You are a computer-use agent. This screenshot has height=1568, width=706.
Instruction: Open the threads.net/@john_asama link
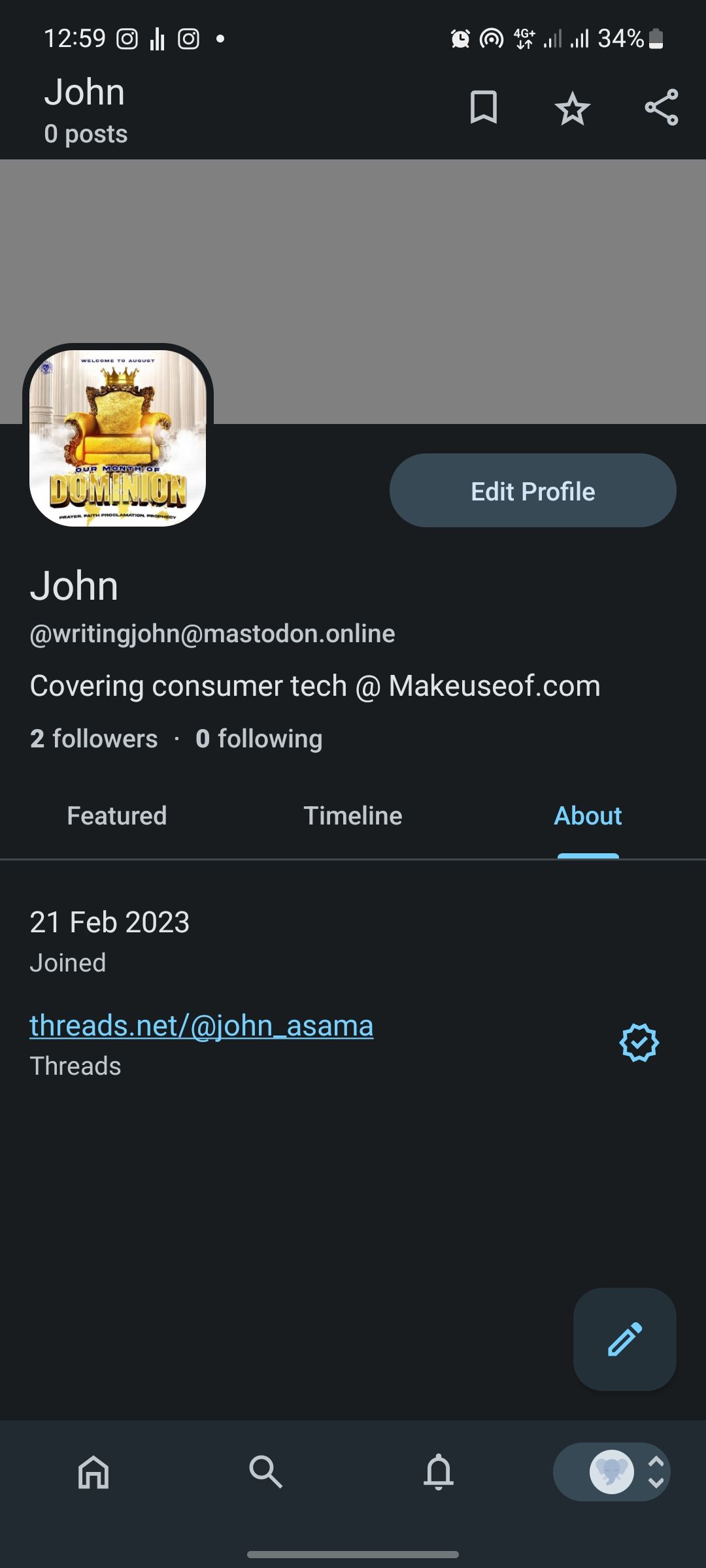201,1025
